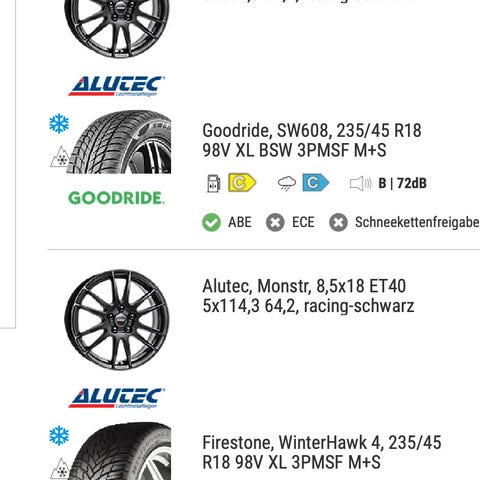Open the Alutec Monstr 8,5x18 ET40 title
This screenshot has height=480, width=480.
click(308, 296)
